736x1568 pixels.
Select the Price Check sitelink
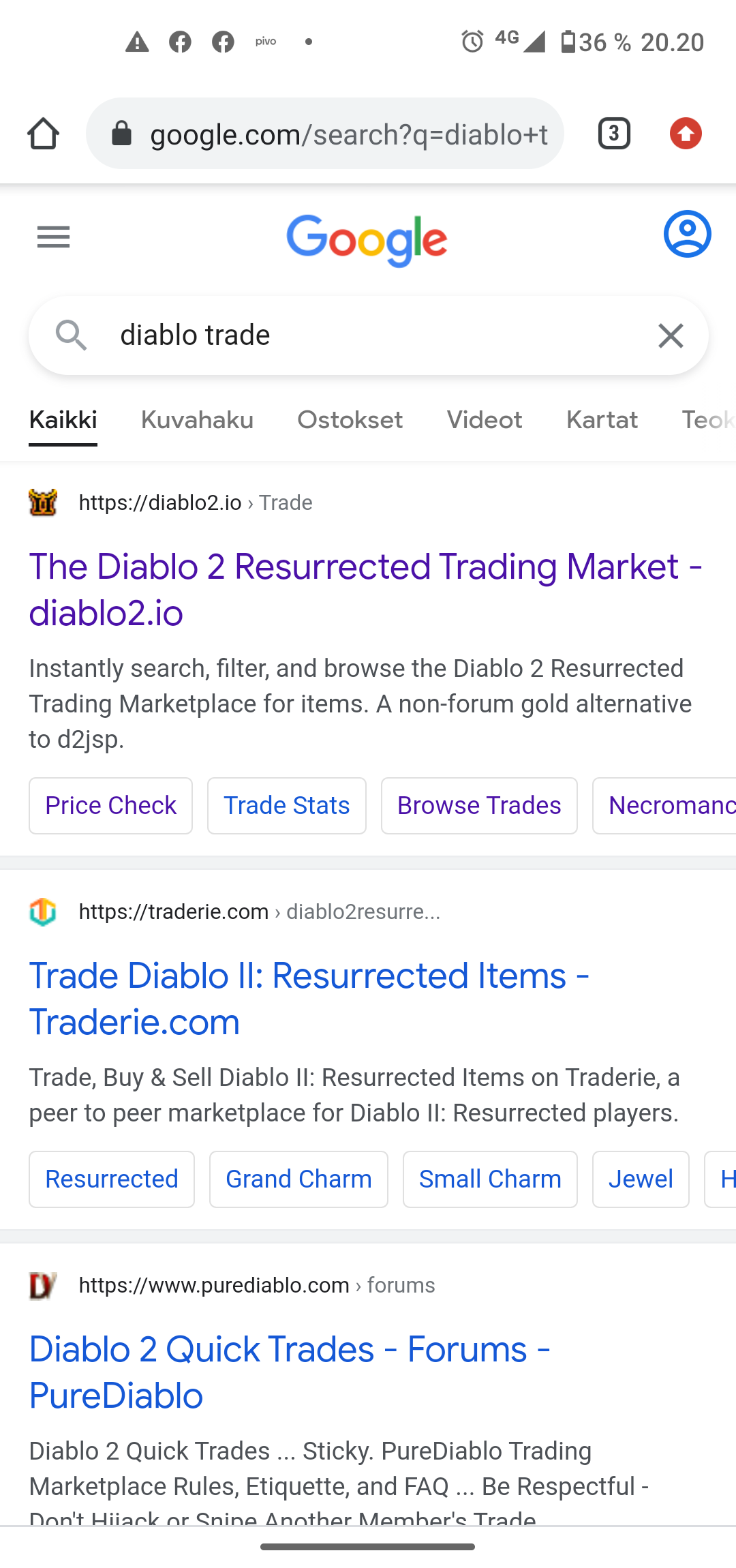(x=110, y=806)
